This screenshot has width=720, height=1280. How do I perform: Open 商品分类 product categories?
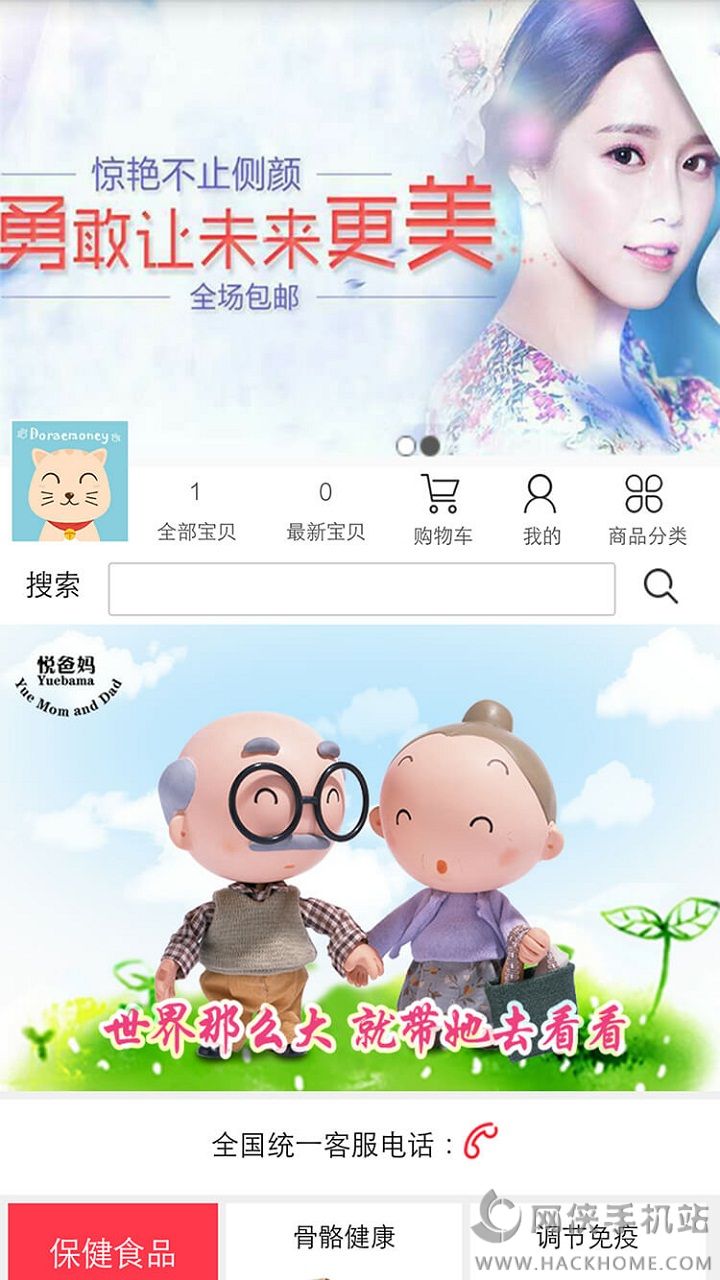(647, 510)
